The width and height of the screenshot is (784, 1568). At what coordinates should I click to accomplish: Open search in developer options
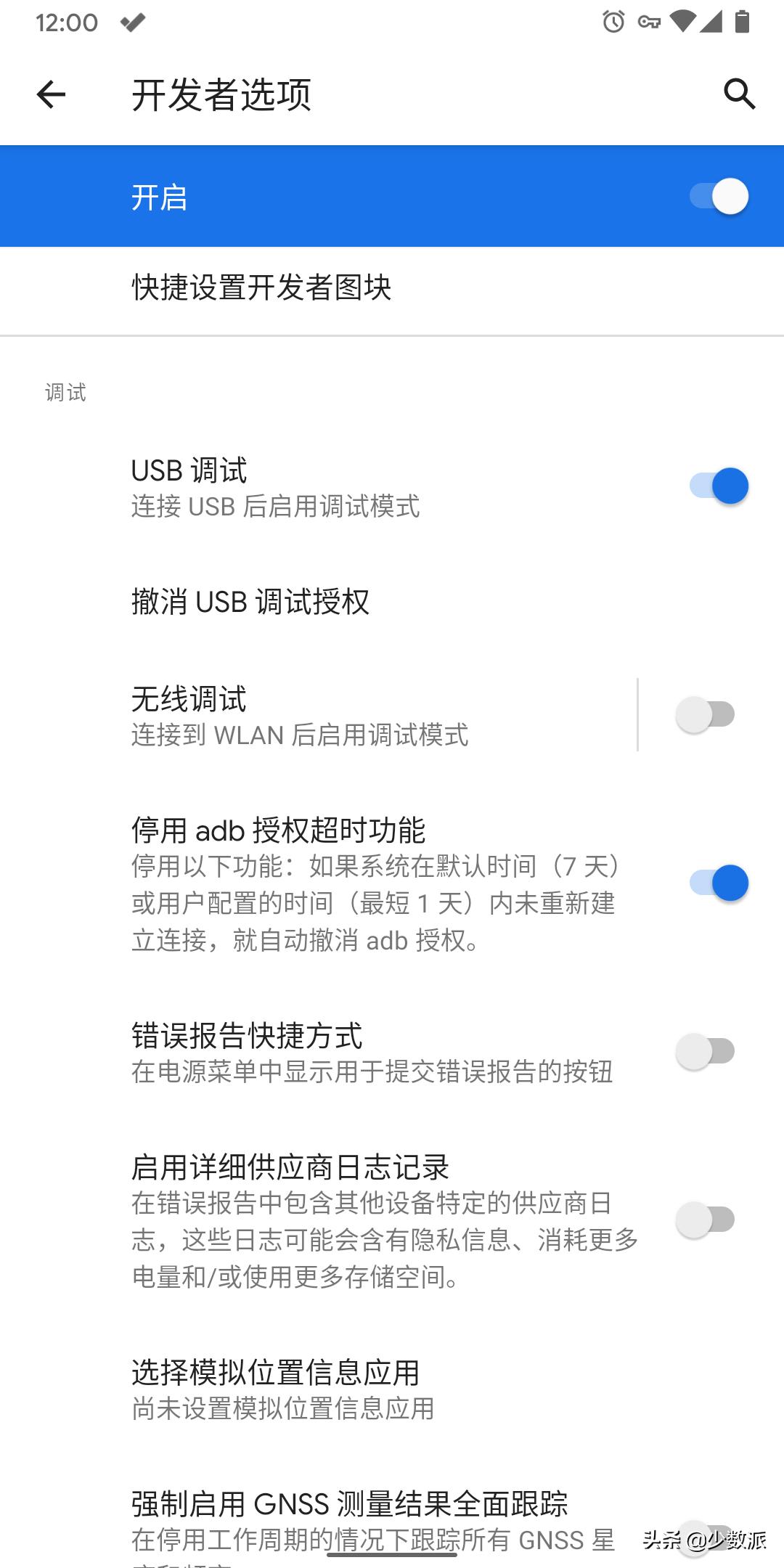[739, 94]
